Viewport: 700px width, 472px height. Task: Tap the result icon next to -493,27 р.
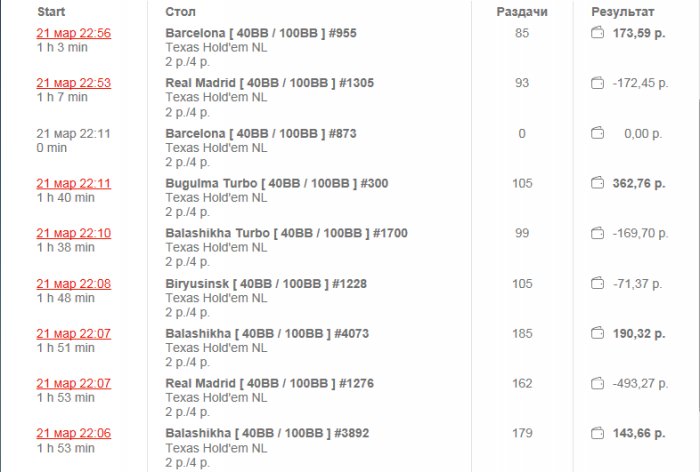point(598,383)
